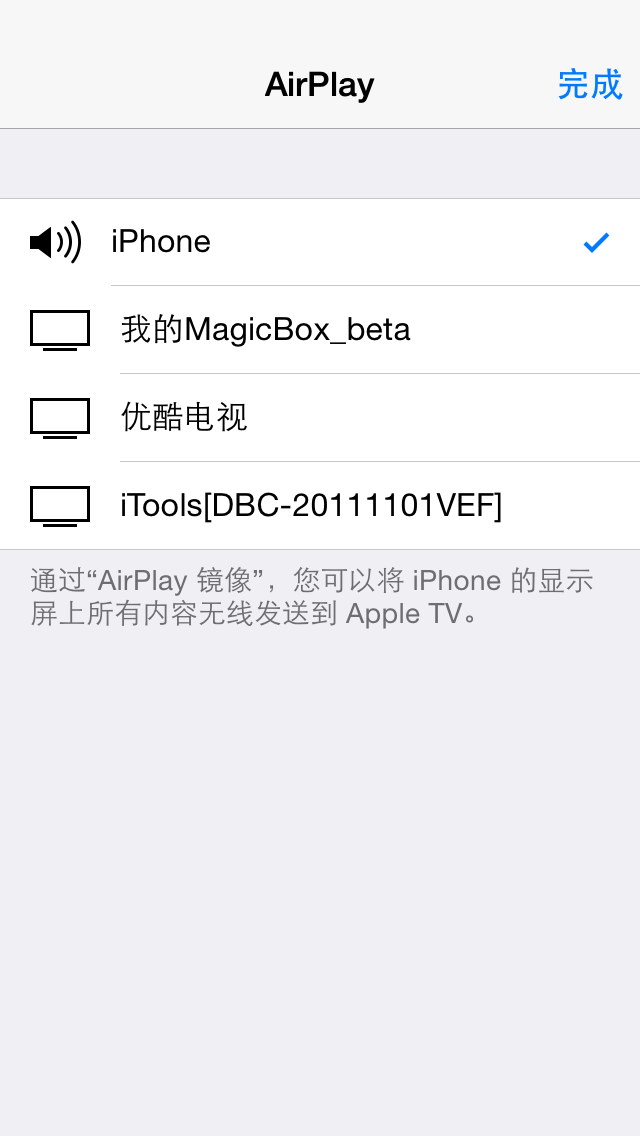Select 优酷电视 as AirPlay target

[320, 417]
